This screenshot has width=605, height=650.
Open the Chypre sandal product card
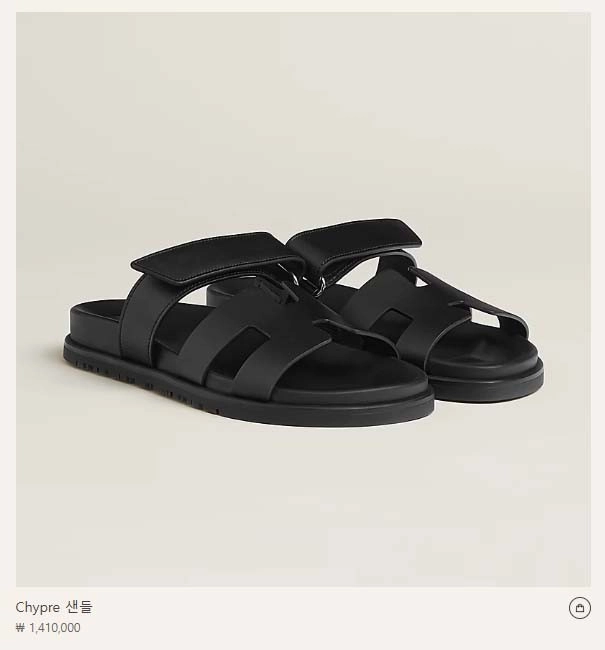click(302, 300)
